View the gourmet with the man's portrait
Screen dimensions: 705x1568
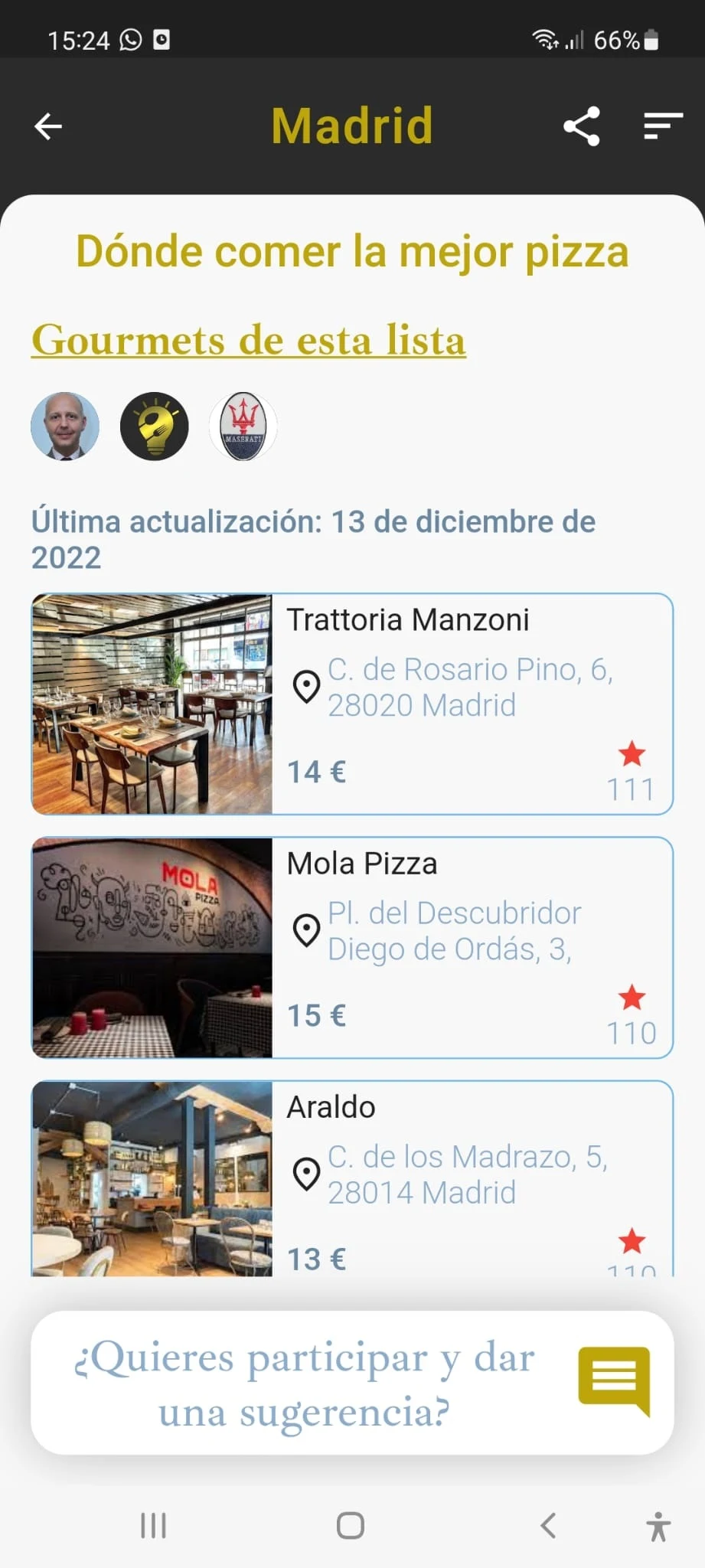[x=65, y=426]
